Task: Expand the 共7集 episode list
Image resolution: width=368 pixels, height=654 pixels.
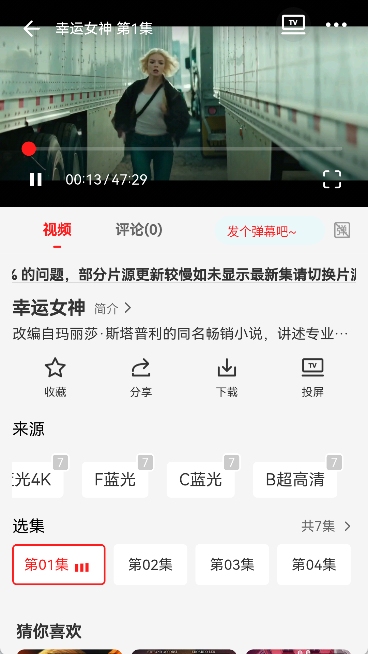Action: click(326, 526)
